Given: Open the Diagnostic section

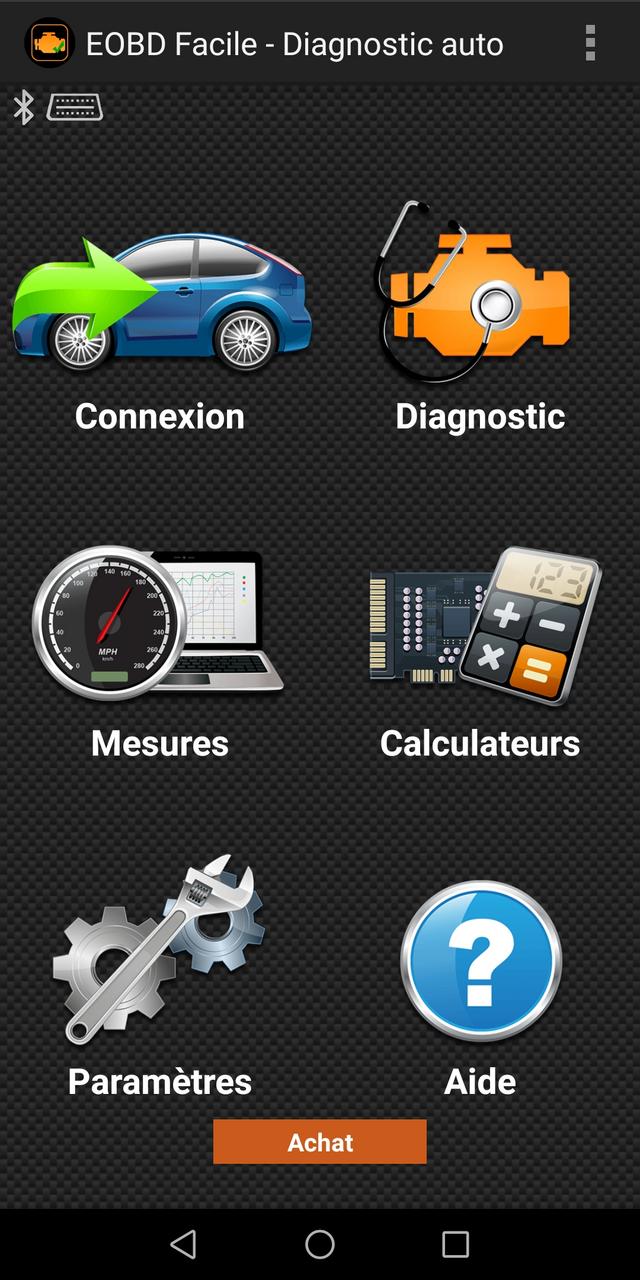Looking at the screenshot, I should click(480, 320).
